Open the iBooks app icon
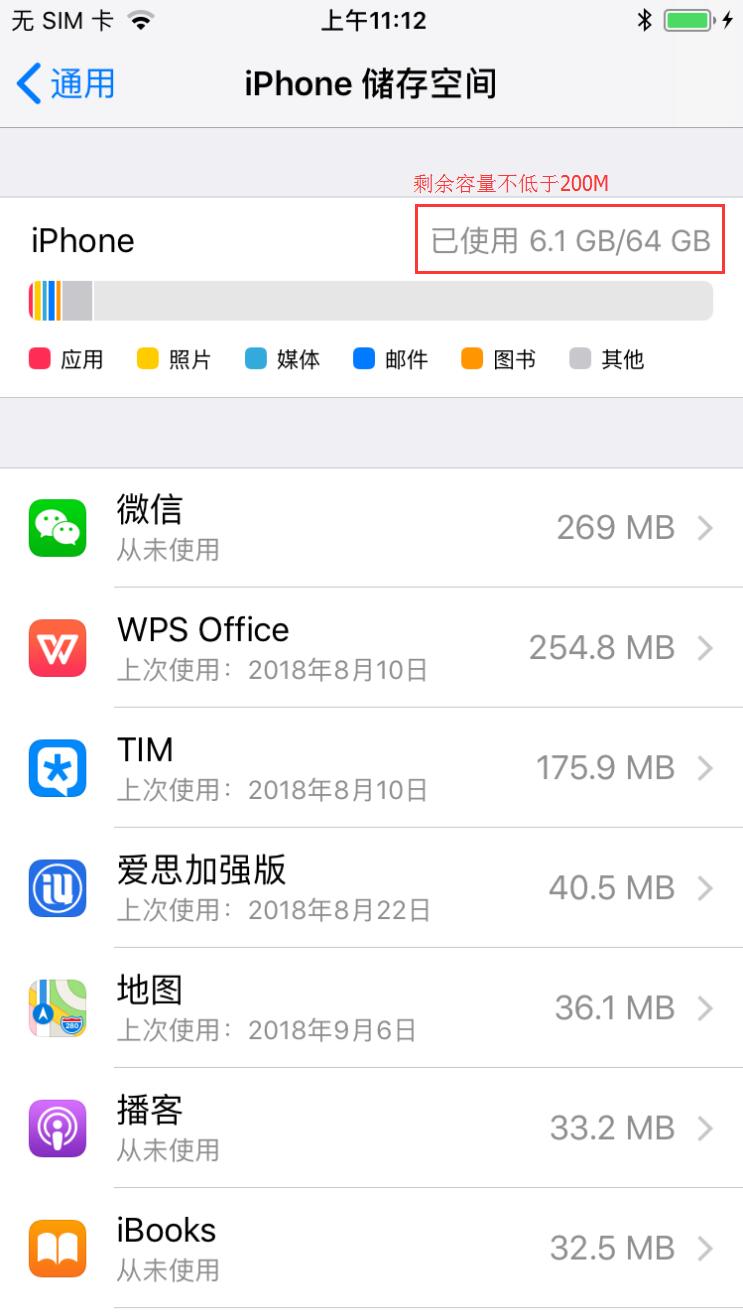The height and width of the screenshot is (1313, 743). point(57,1247)
